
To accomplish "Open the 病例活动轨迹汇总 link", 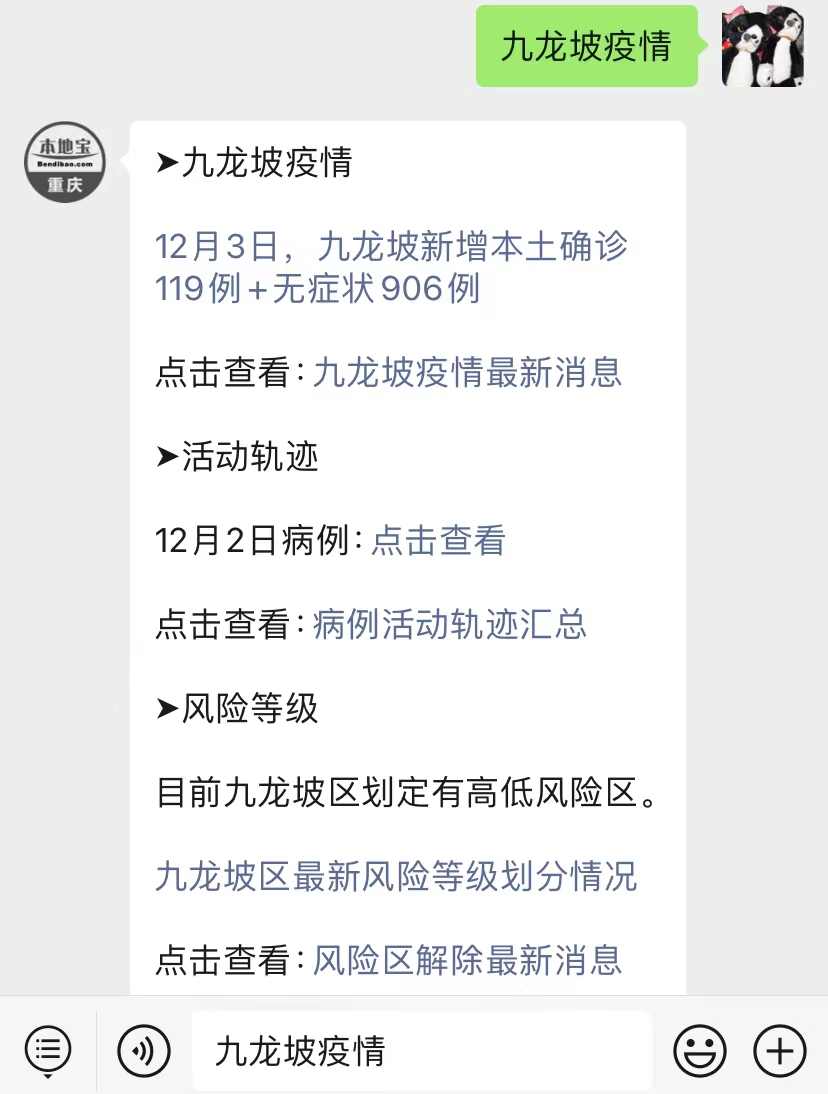I will pyautogui.click(x=449, y=624).
